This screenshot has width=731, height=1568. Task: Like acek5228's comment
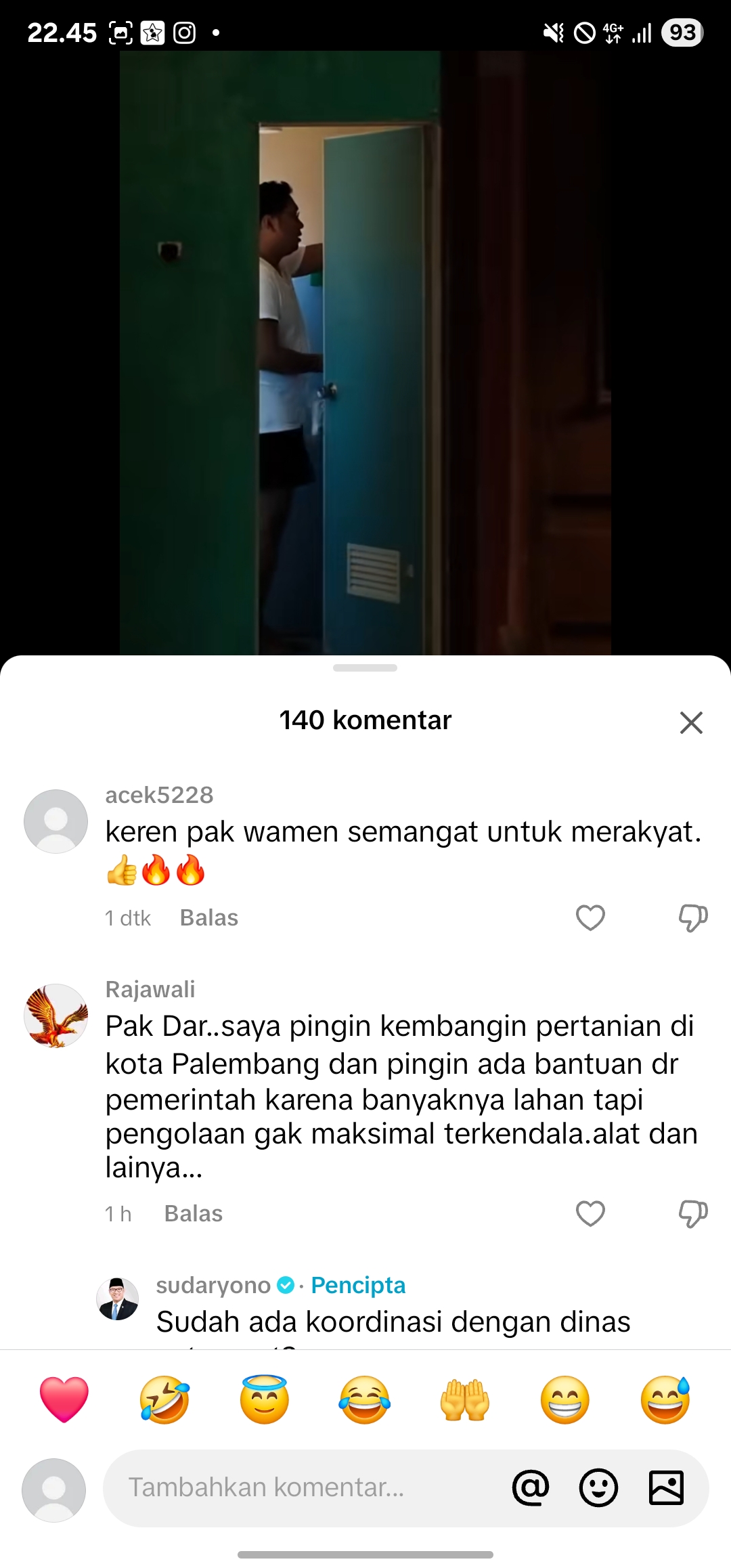590,917
